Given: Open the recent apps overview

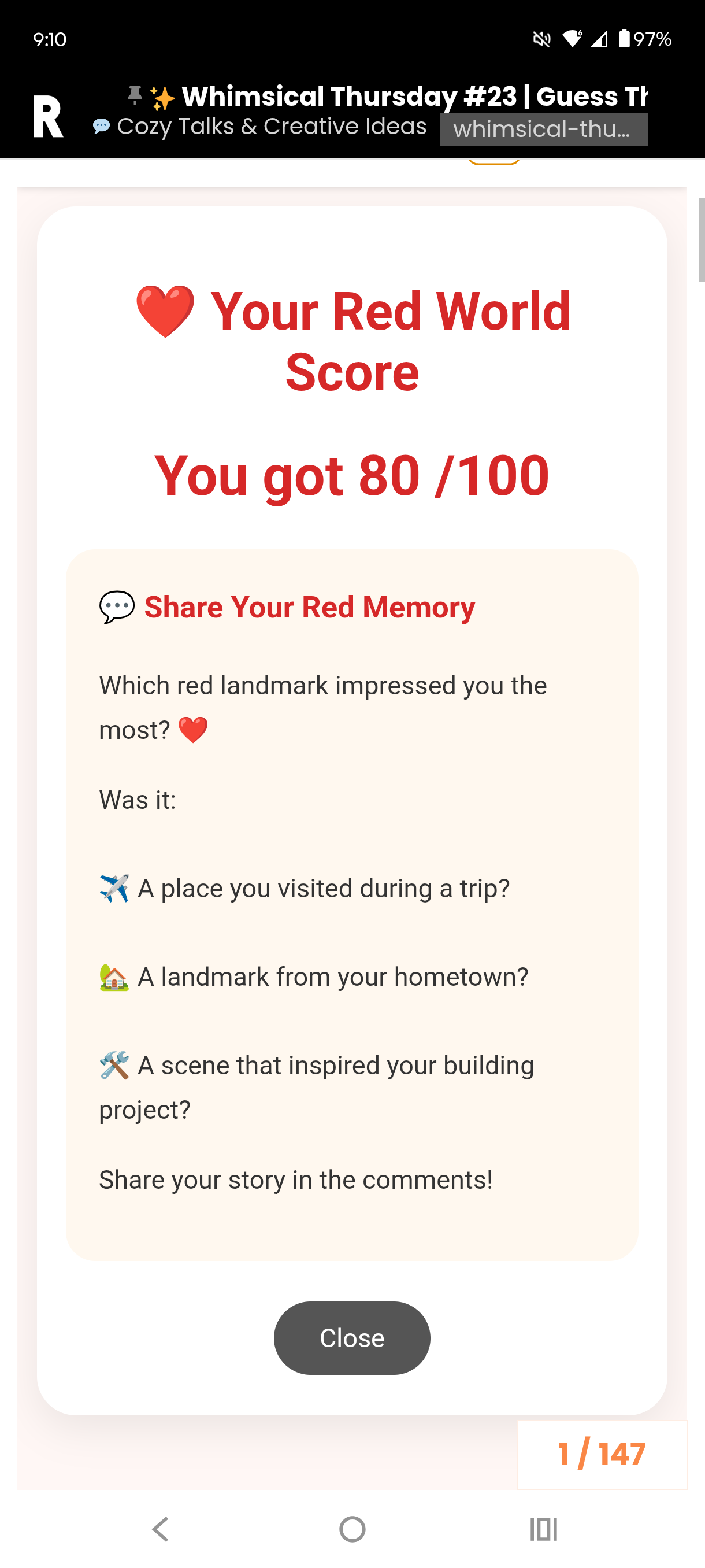Looking at the screenshot, I should (x=543, y=1529).
